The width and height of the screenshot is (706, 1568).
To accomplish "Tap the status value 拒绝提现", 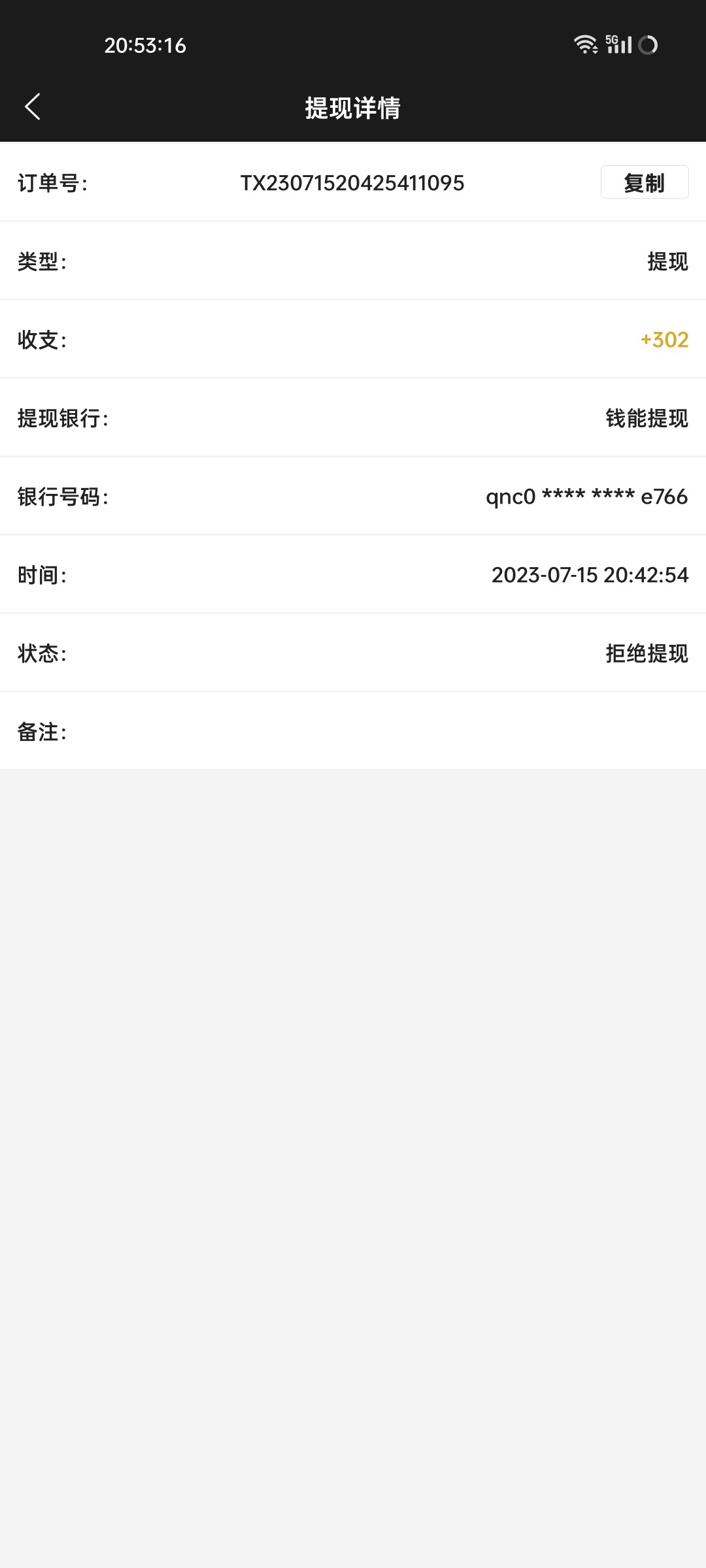I will 646,653.
